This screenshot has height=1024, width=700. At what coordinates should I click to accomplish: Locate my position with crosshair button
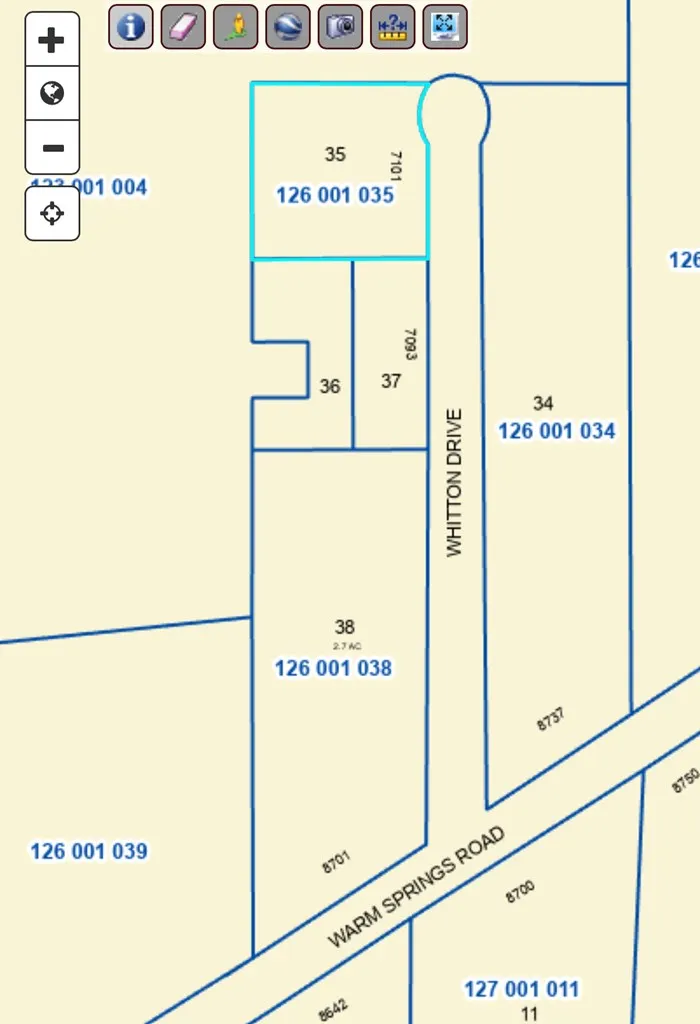coord(52,213)
